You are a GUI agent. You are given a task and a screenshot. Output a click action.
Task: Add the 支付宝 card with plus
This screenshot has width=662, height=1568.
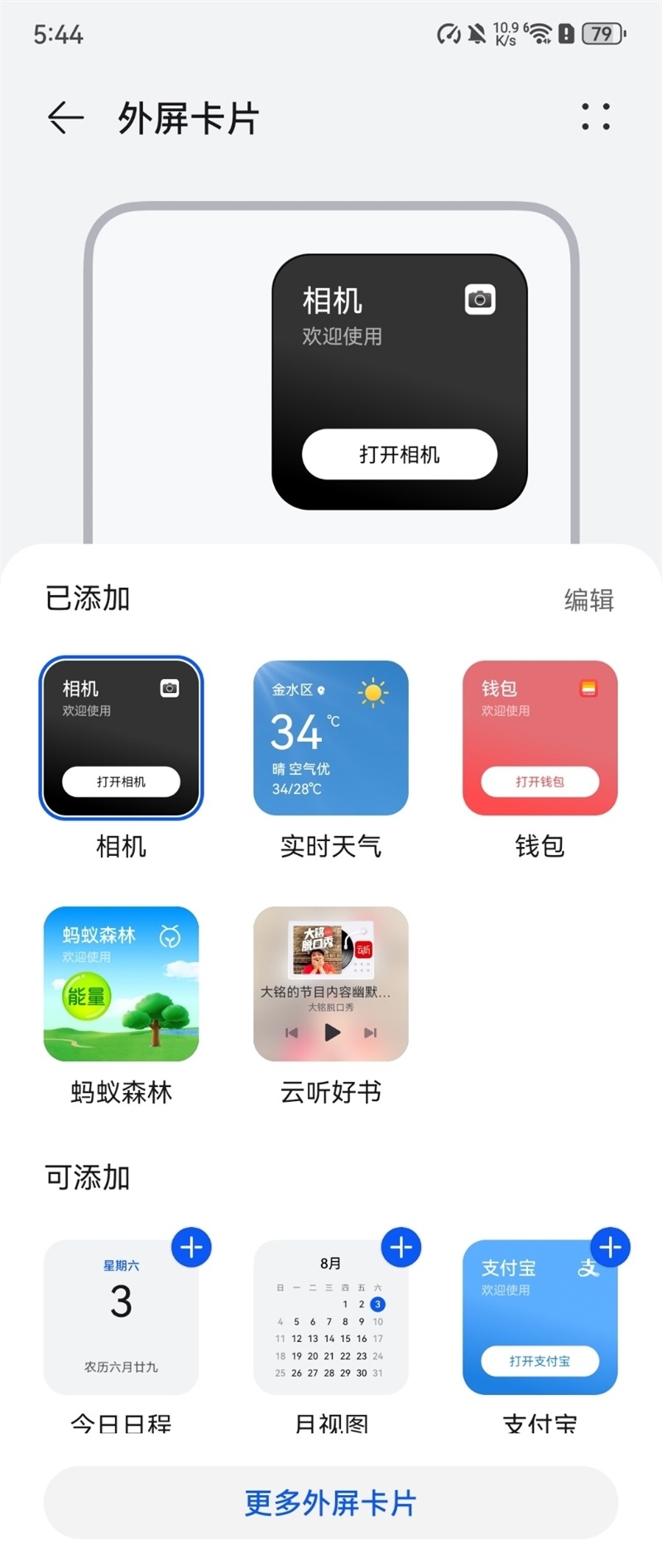(610, 1247)
